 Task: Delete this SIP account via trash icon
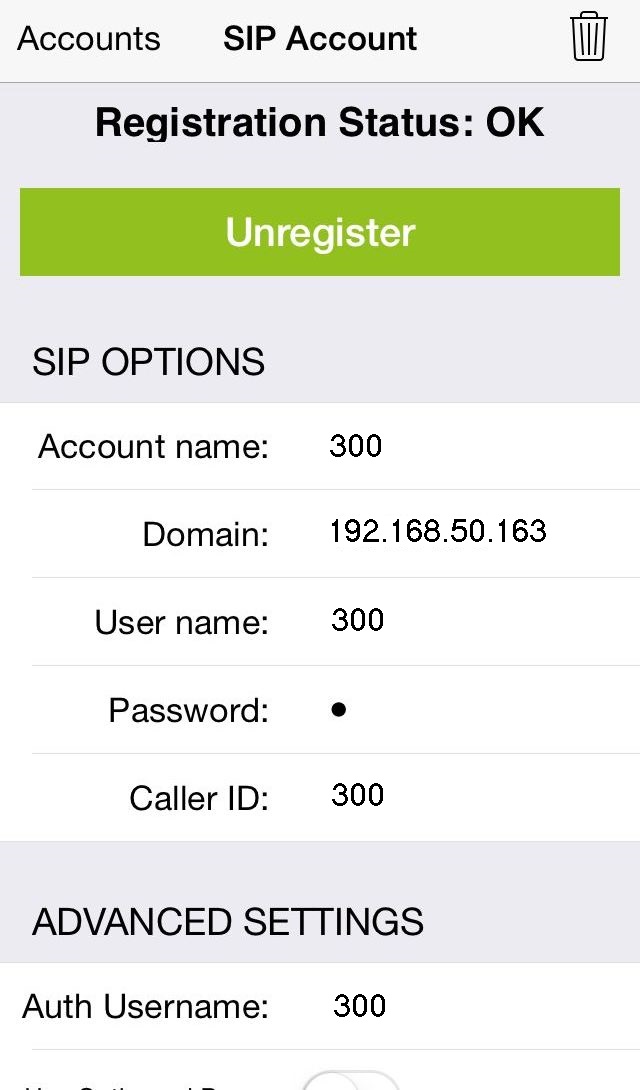[x=588, y=38]
